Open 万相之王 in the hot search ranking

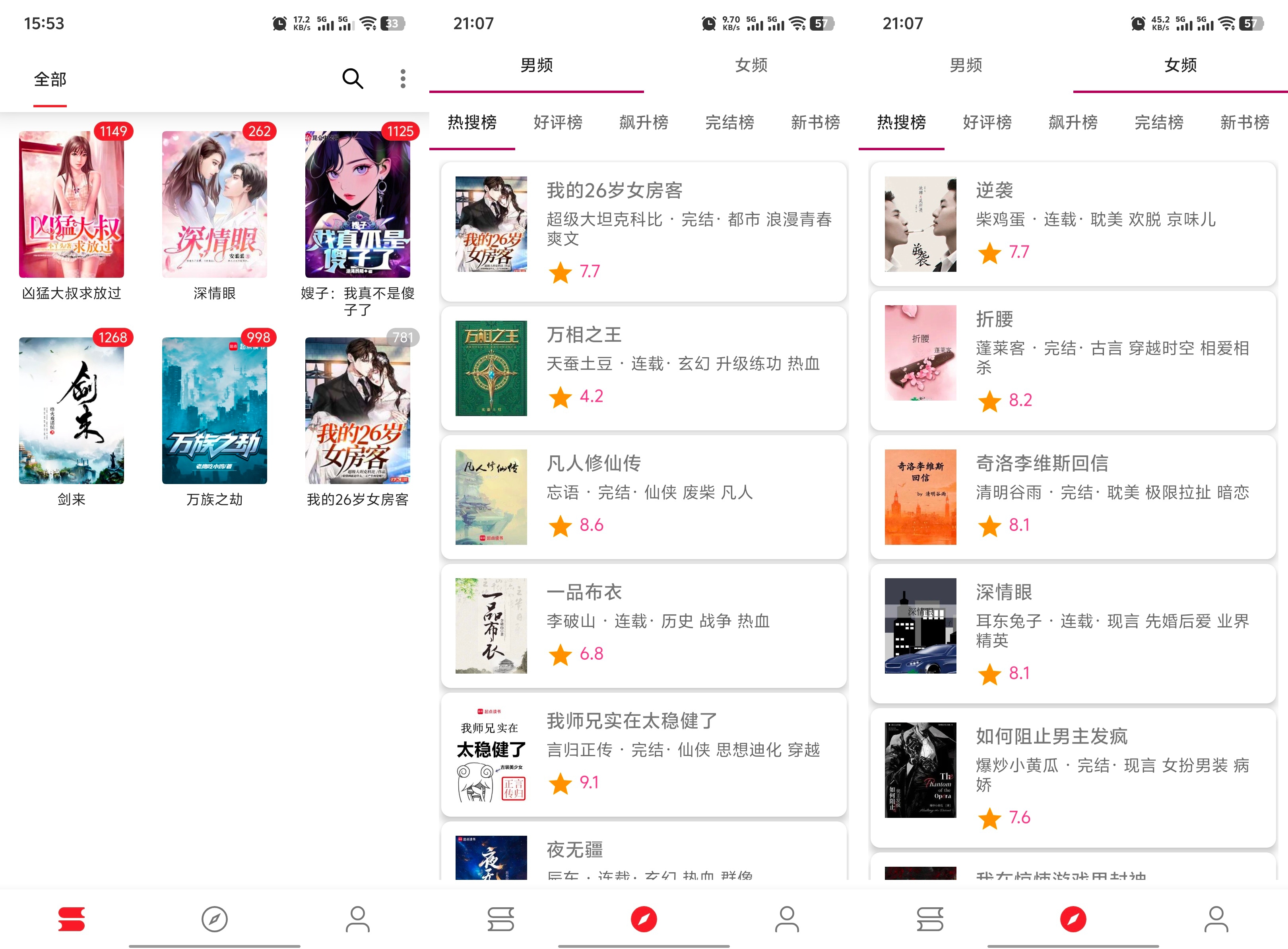pyautogui.click(x=644, y=368)
